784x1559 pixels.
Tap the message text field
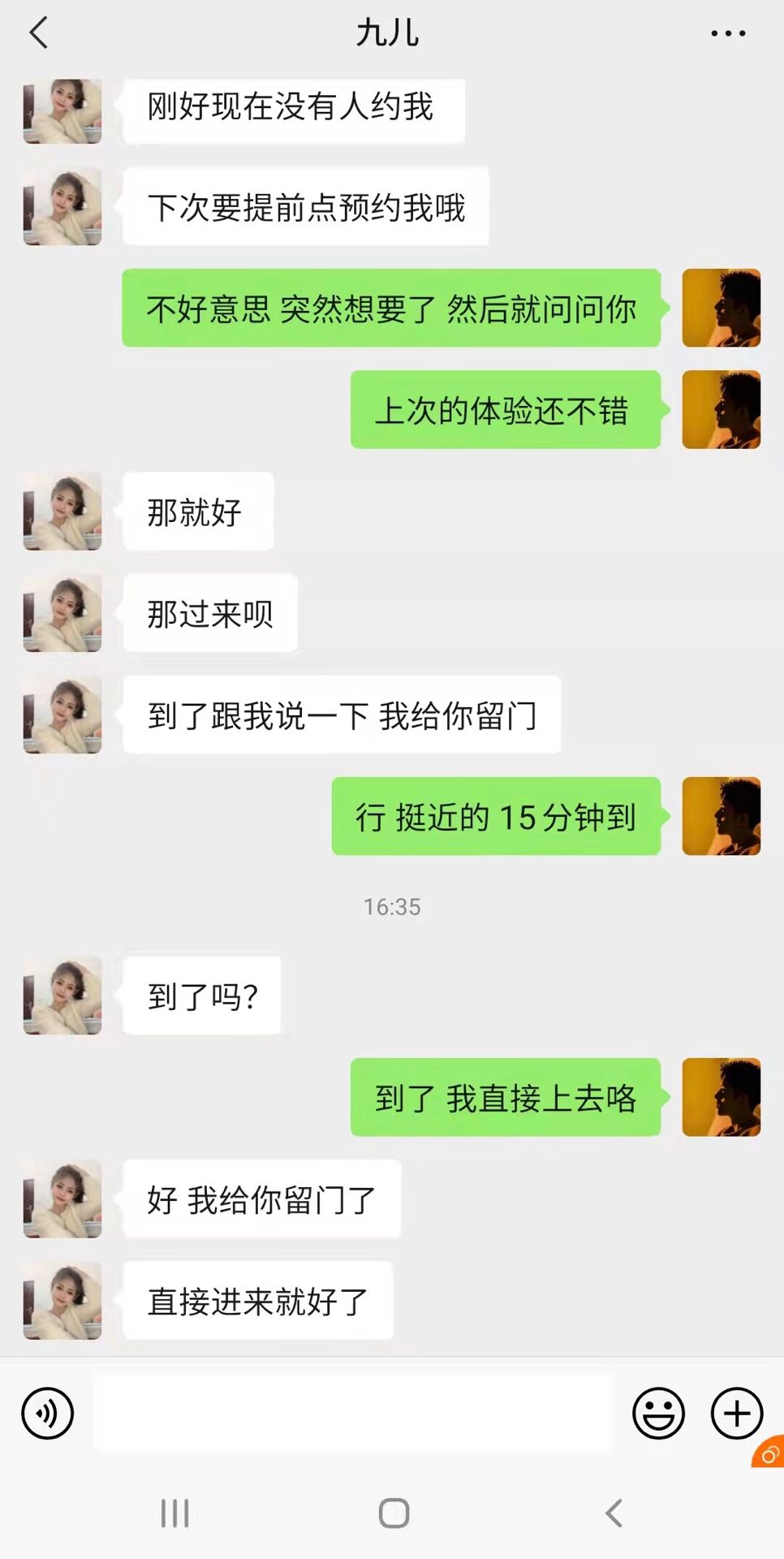tap(352, 1414)
